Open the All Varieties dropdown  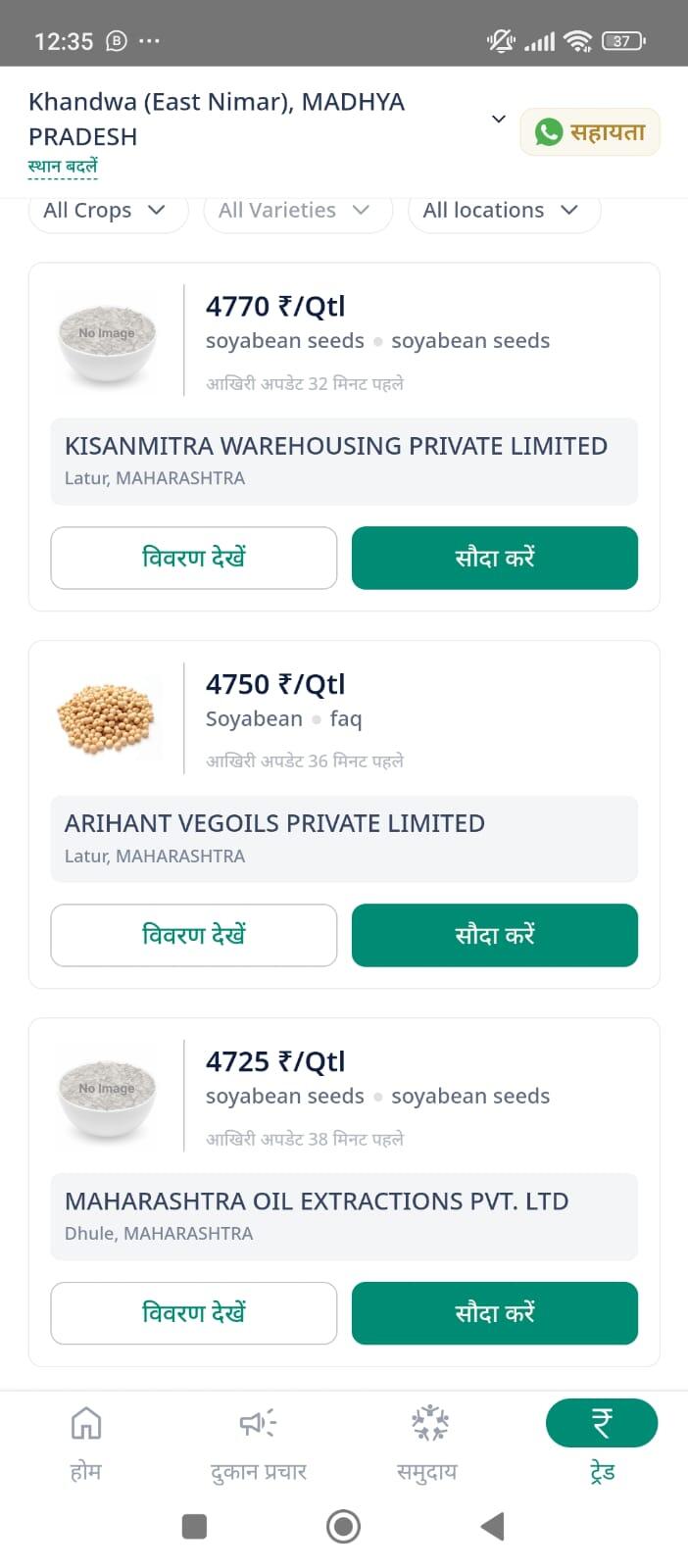tap(298, 210)
